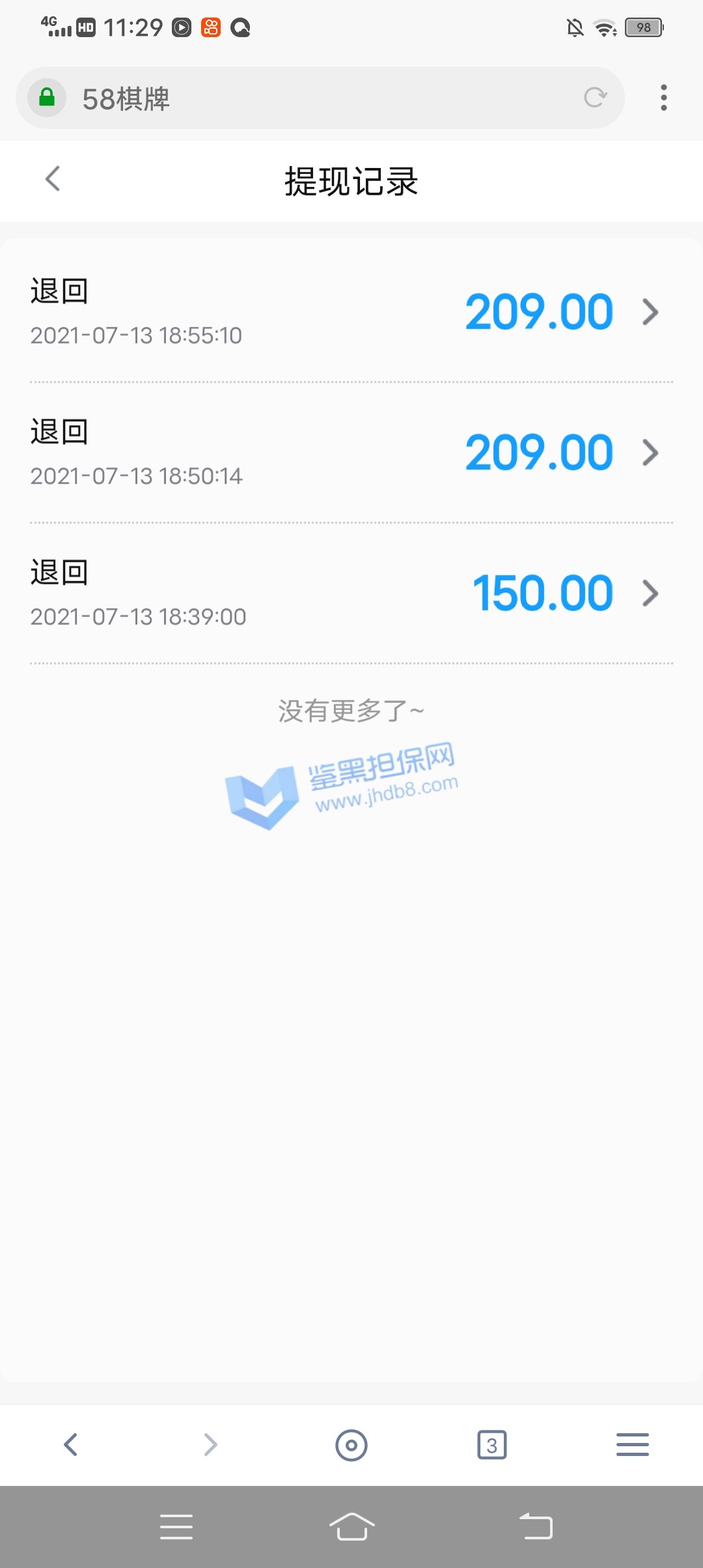Go forward in the browser toolbar
Screen dimensions: 703x1568
tap(210, 1445)
